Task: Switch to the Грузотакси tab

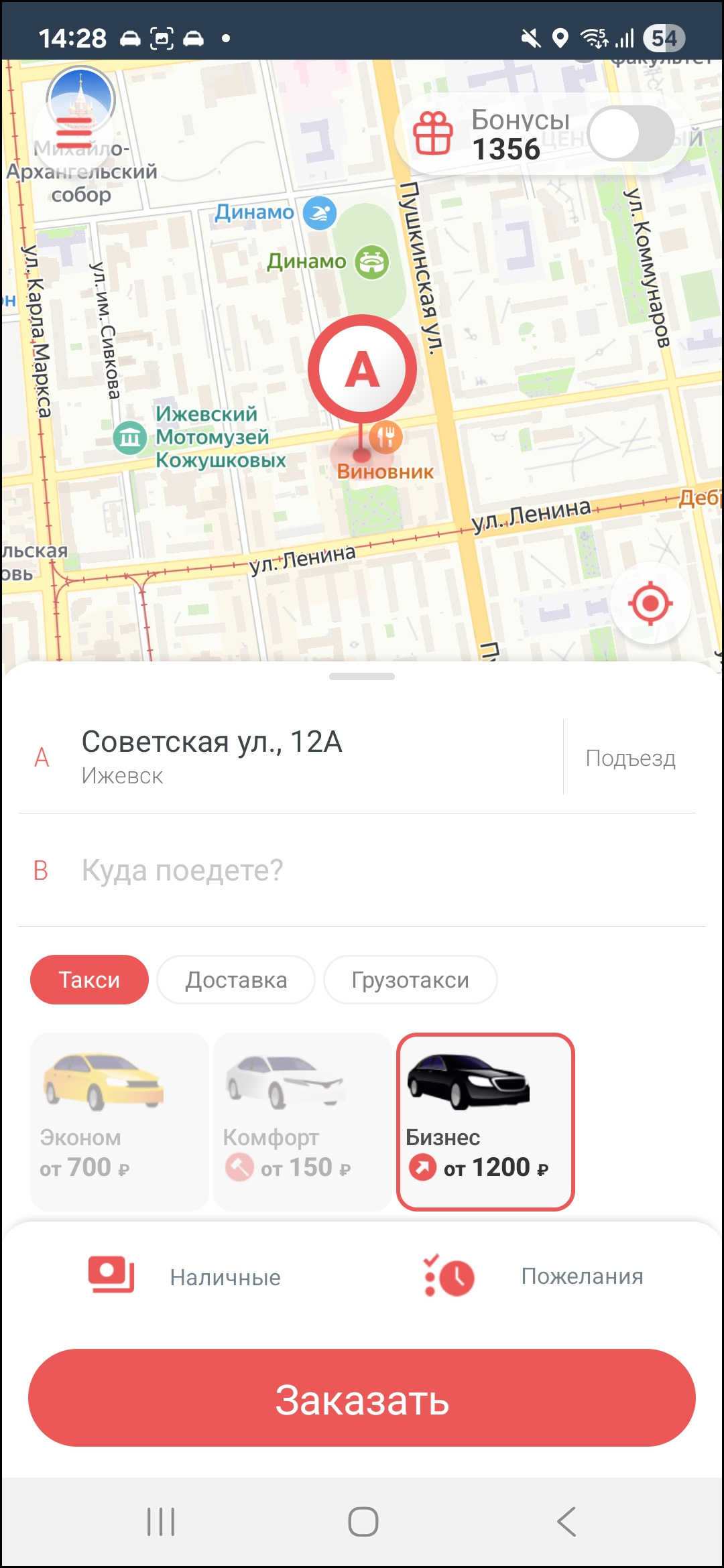Action: click(410, 980)
